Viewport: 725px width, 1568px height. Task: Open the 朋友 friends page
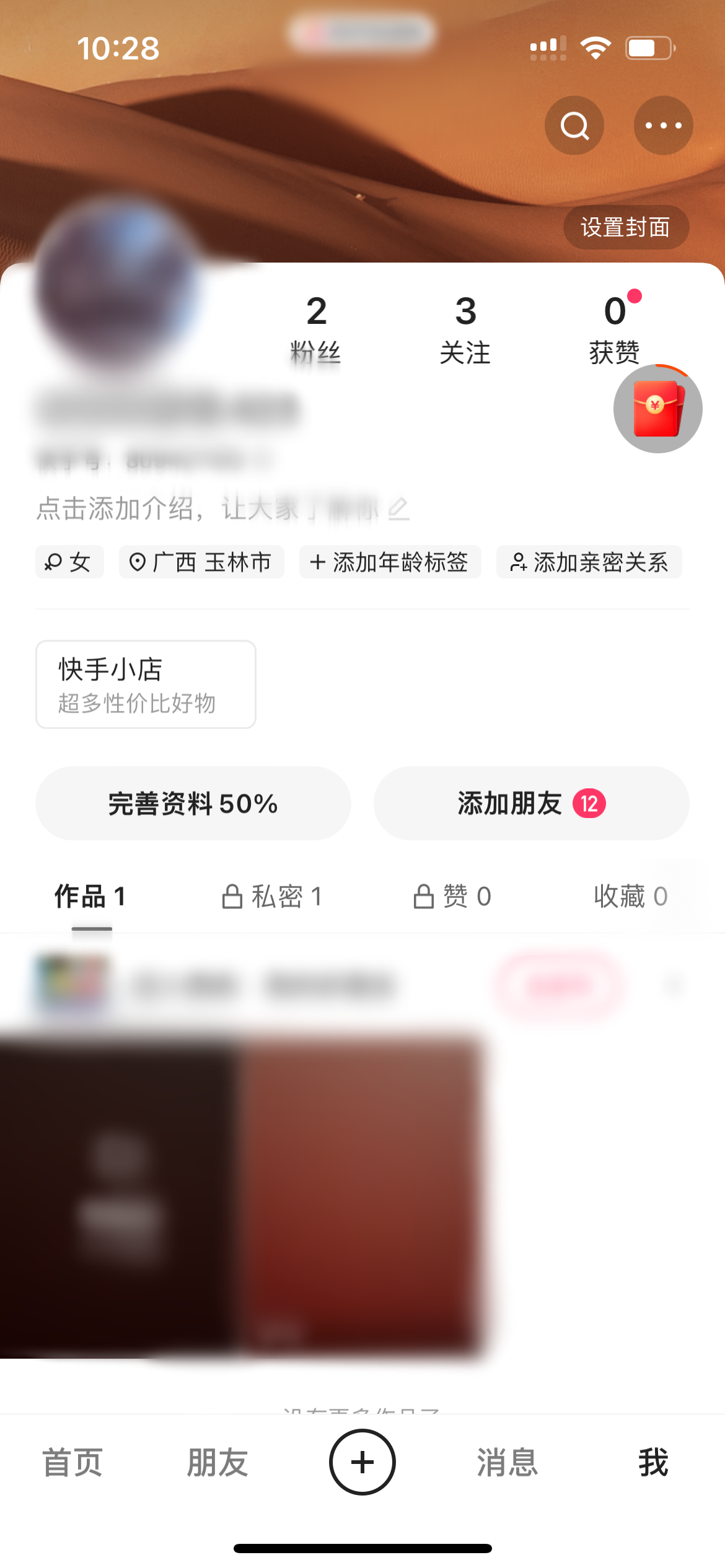pyautogui.click(x=217, y=1462)
